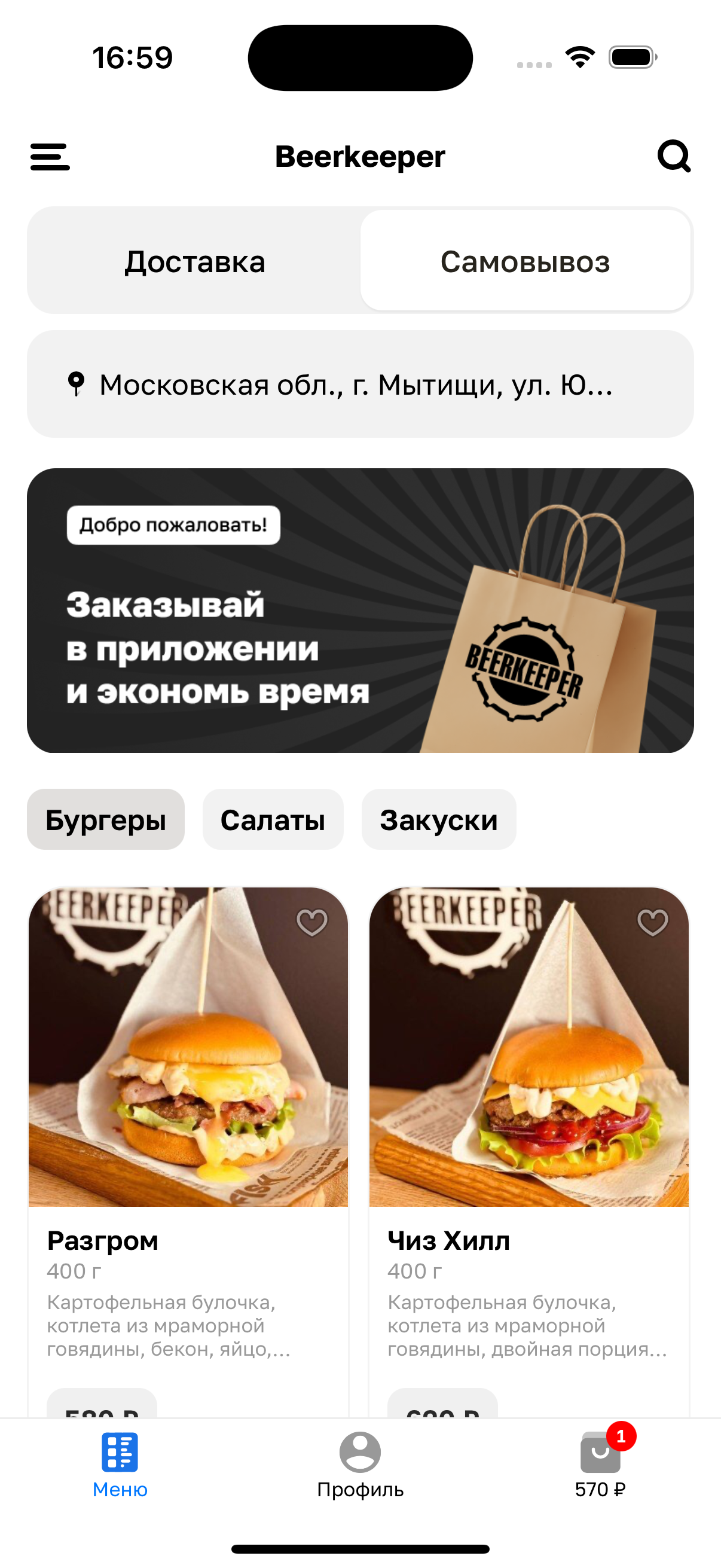The image size is (721, 1568).
Task: Select the Самовывоз option
Action: (525, 262)
